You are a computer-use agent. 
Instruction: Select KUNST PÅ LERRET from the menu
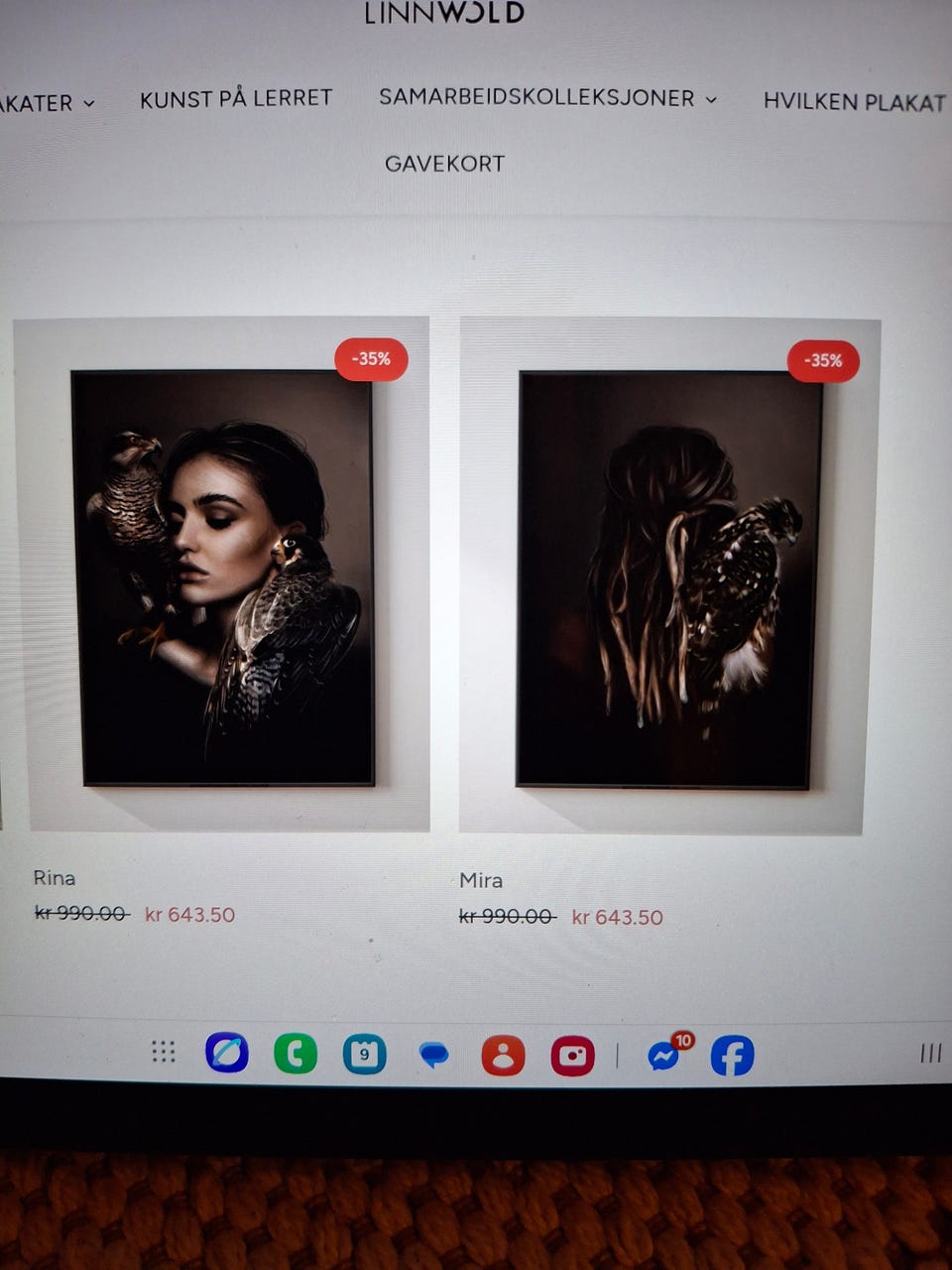click(x=236, y=98)
